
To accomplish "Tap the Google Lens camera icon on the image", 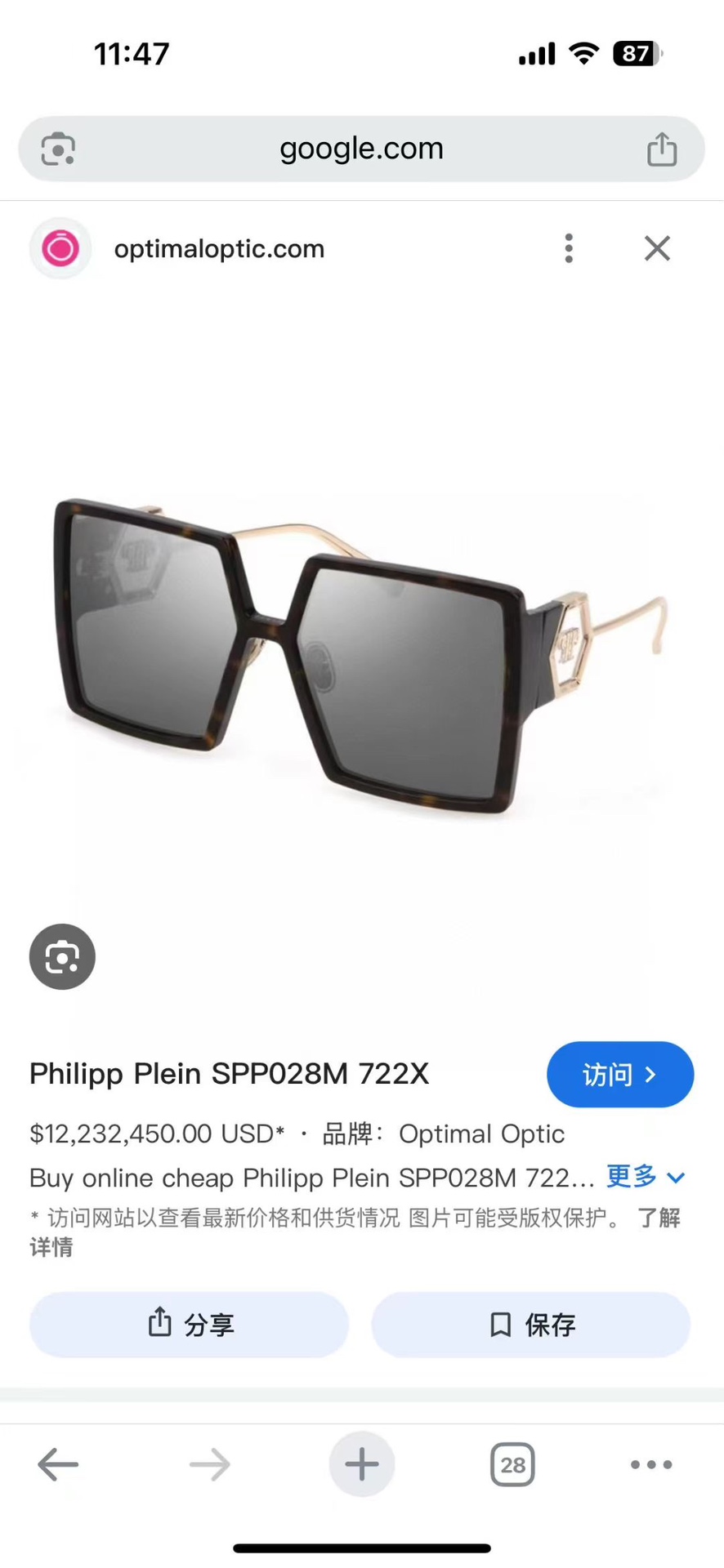I will click(61, 957).
